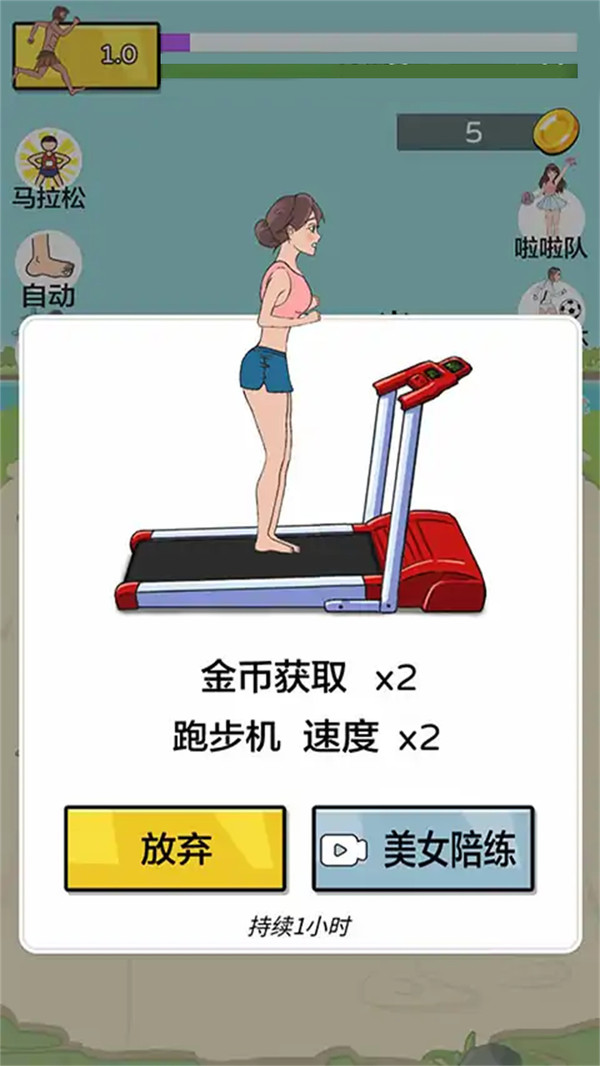The image size is (600, 1066).
Task: Enable the 自动 running feature
Action: [48, 262]
